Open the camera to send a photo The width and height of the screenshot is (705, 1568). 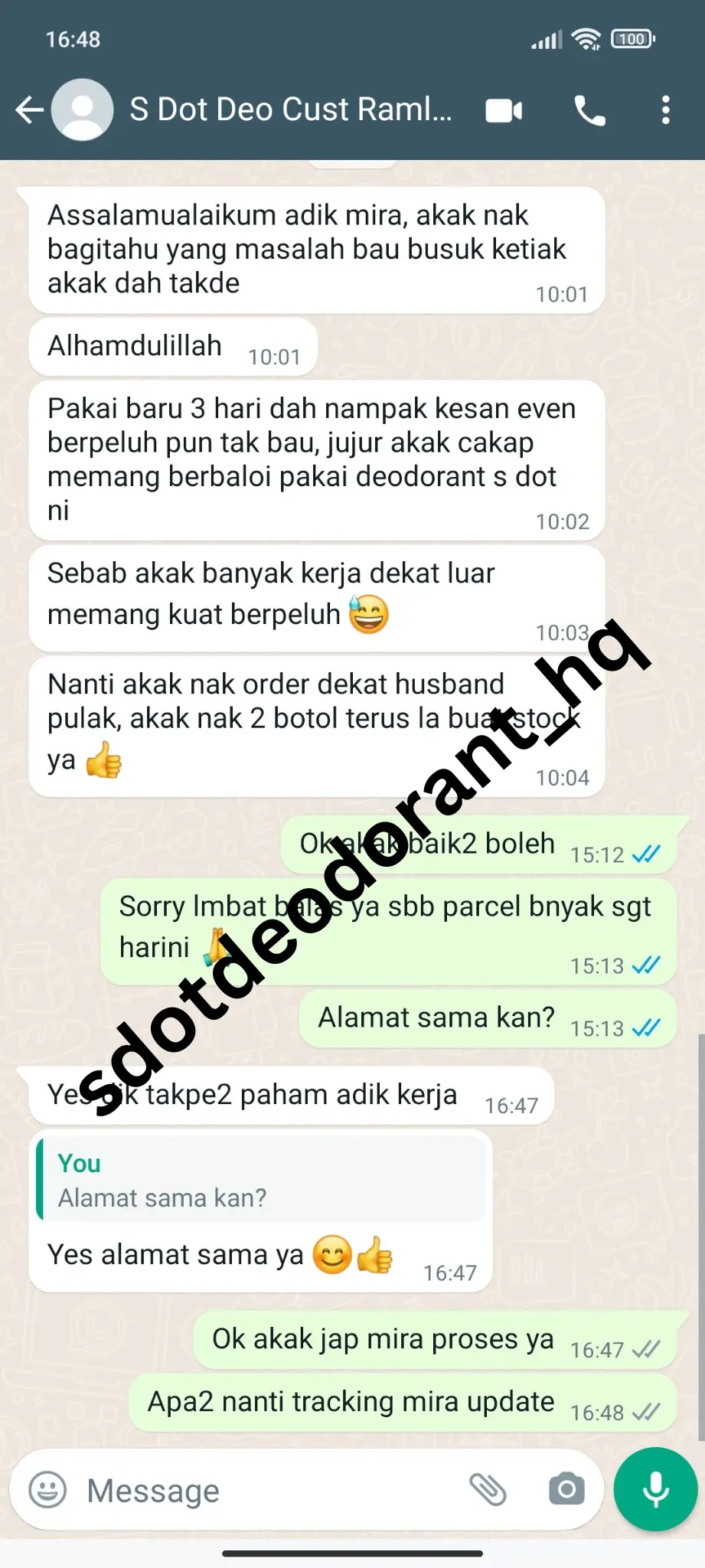tap(566, 1489)
